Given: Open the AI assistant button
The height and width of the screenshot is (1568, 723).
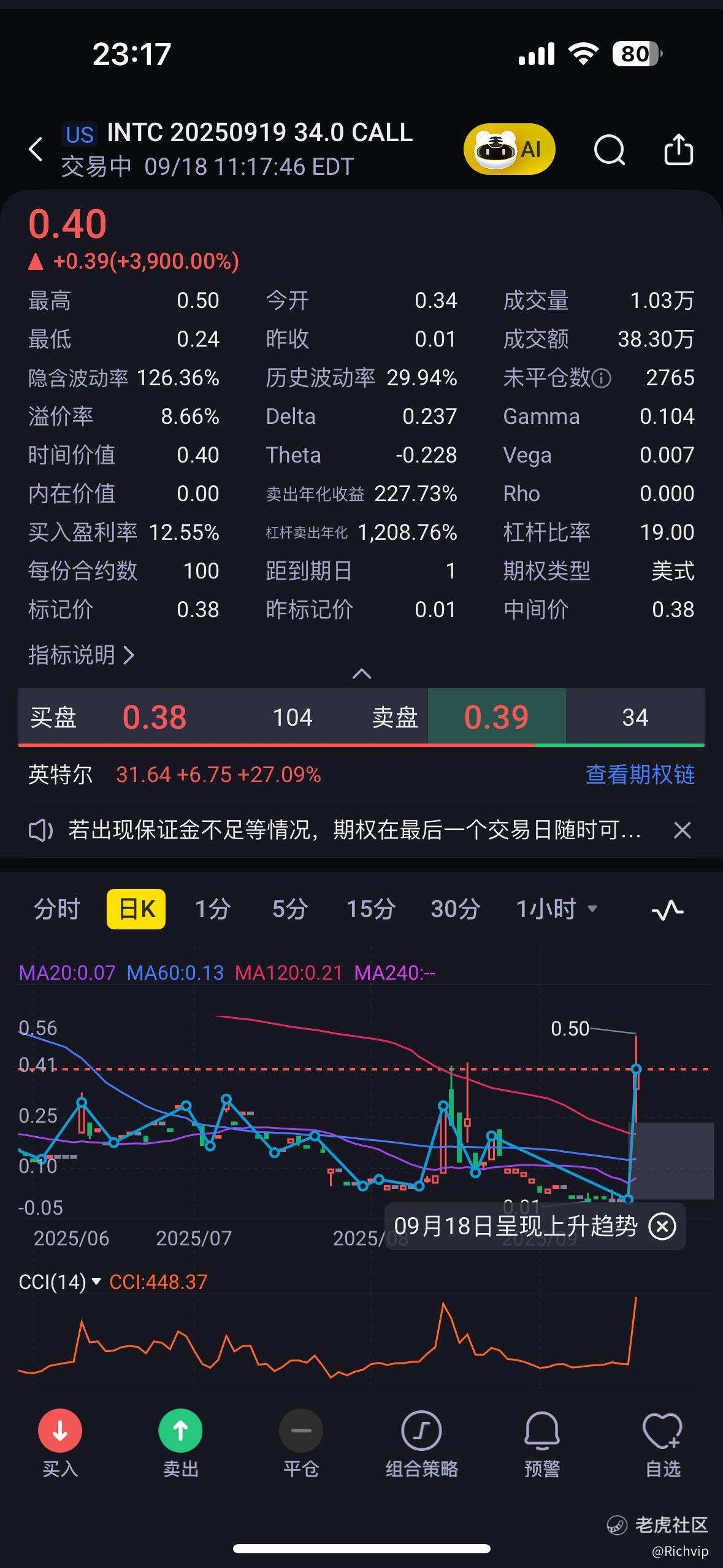Looking at the screenshot, I should tap(509, 149).
